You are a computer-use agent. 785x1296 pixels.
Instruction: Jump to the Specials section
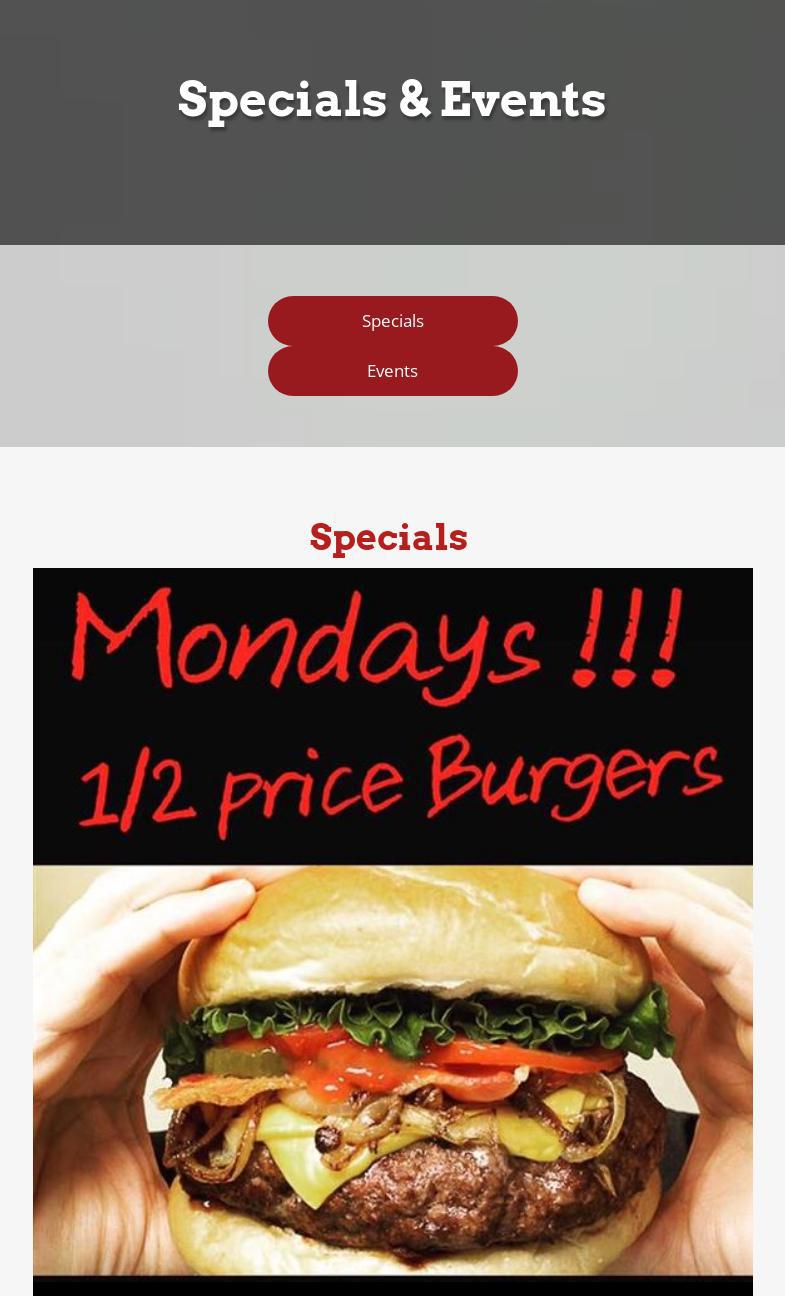(x=392, y=321)
